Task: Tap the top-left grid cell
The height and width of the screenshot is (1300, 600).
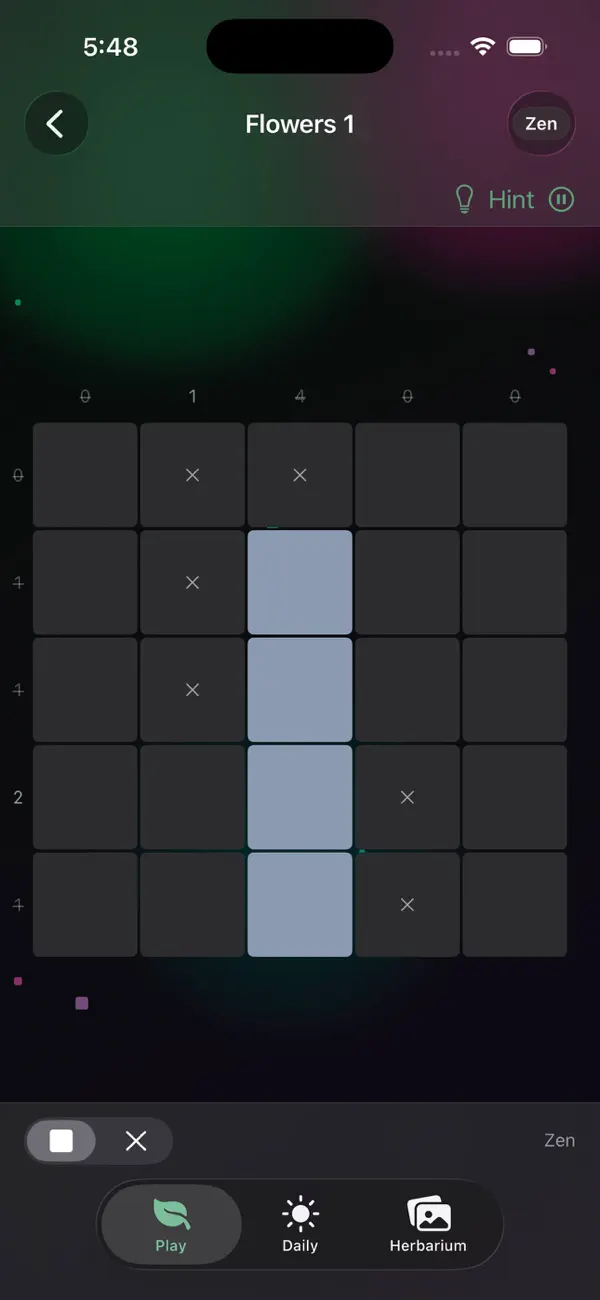Action: point(85,475)
